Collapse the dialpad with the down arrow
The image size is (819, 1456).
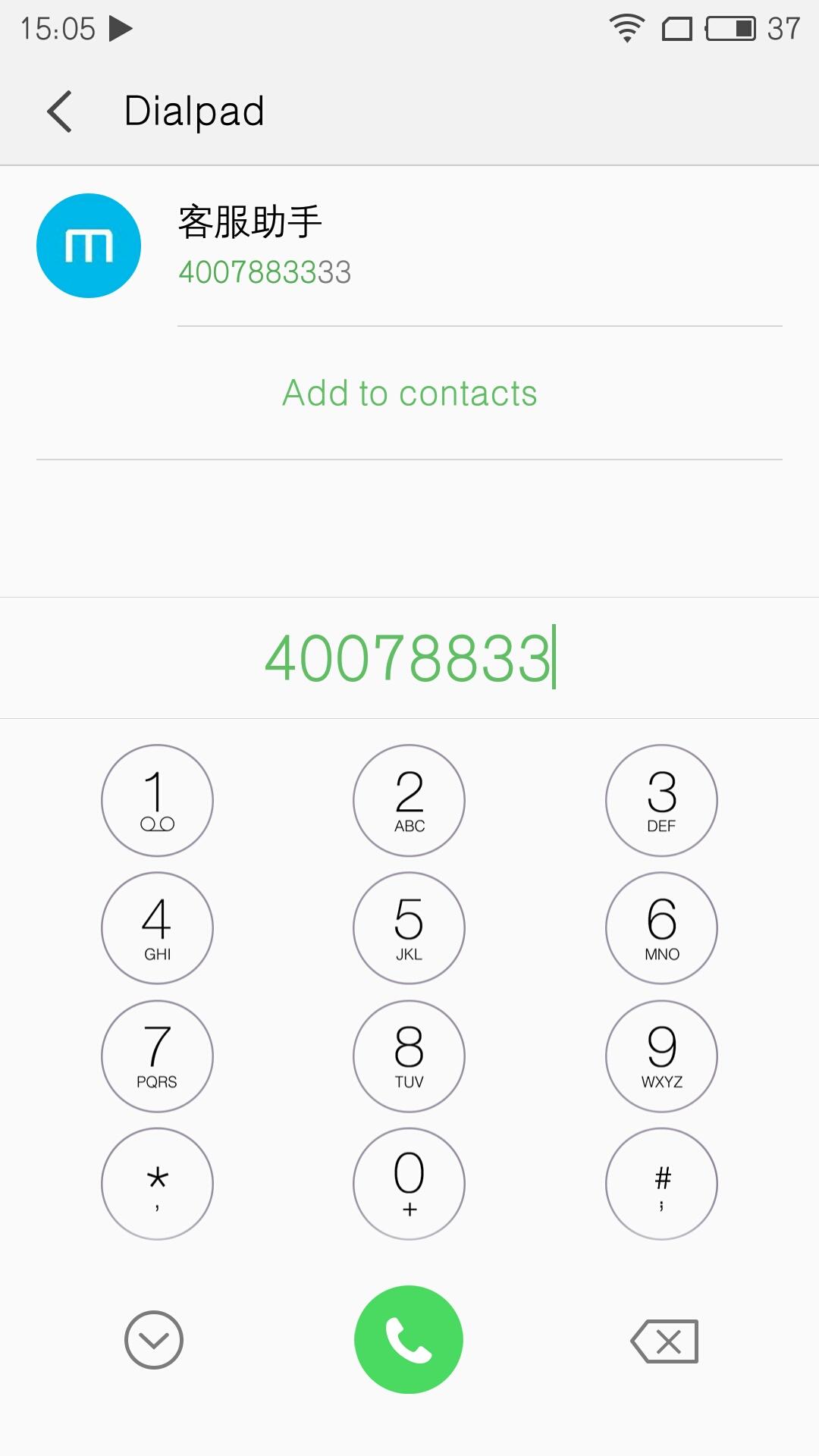click(154, 1340)
